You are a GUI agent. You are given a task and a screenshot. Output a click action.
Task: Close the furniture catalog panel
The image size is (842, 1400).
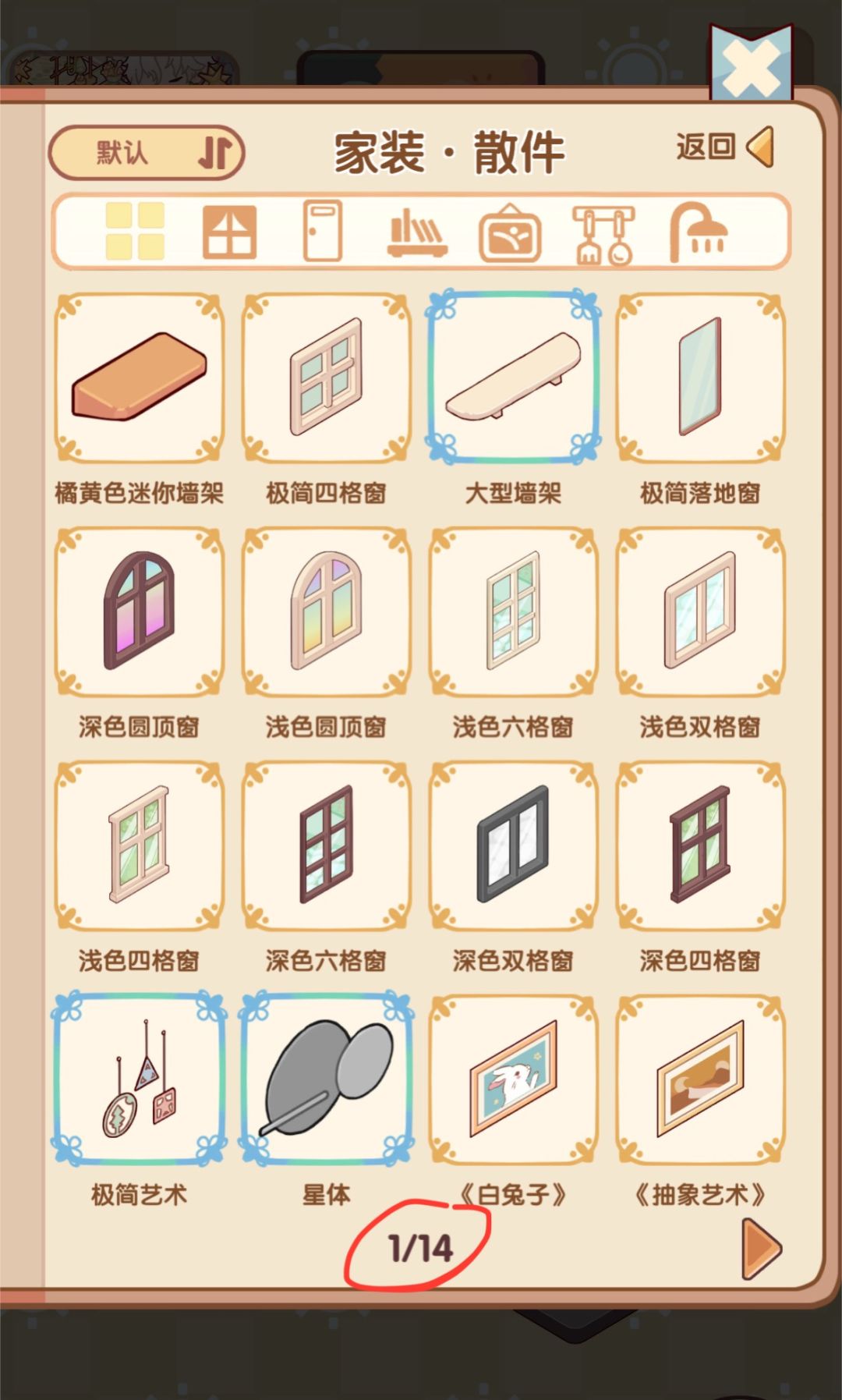752,64
